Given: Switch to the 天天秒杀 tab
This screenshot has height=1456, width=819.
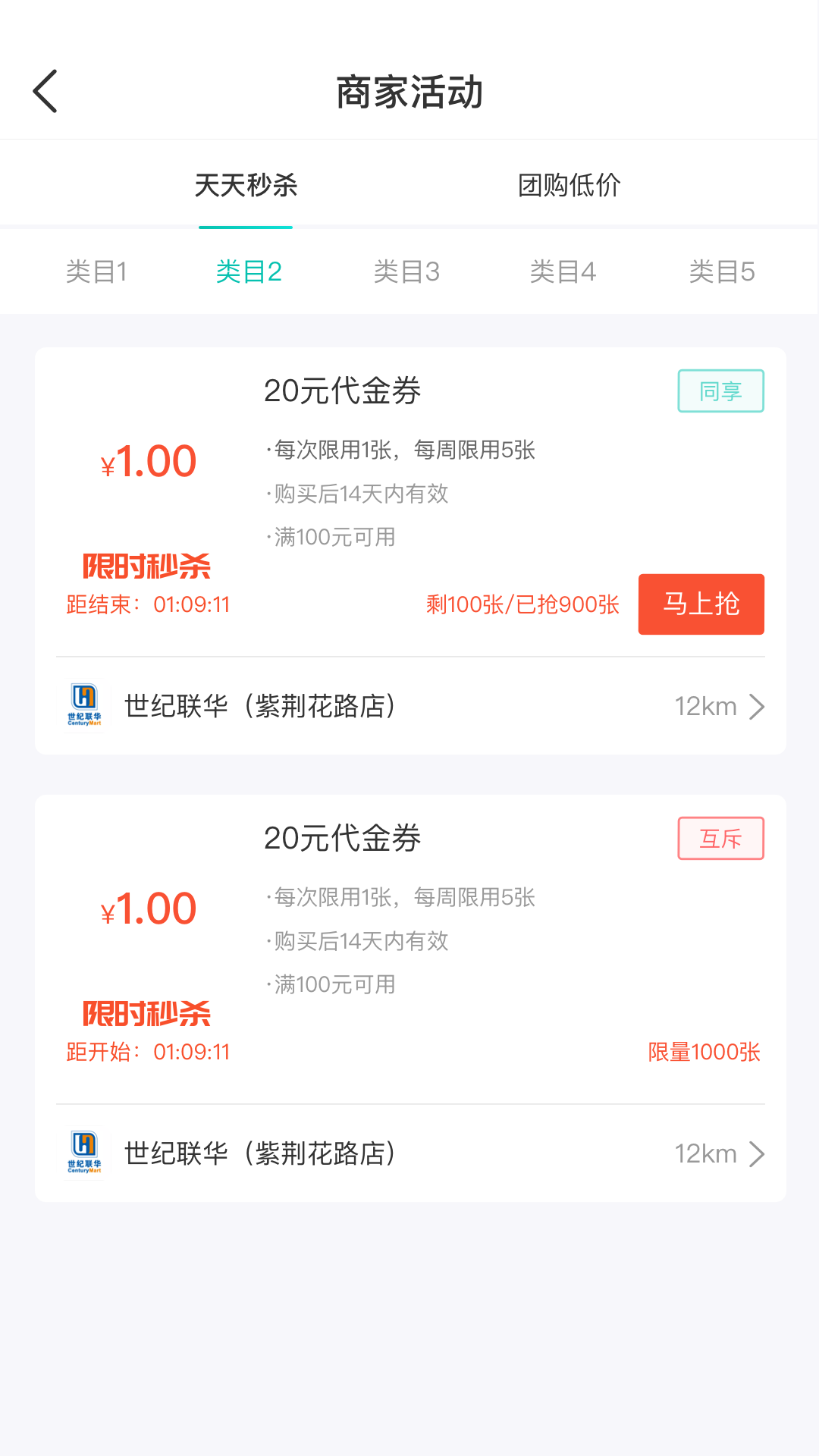Looking at the screenshot, I should pyautogui.click(x=246, y=185).
